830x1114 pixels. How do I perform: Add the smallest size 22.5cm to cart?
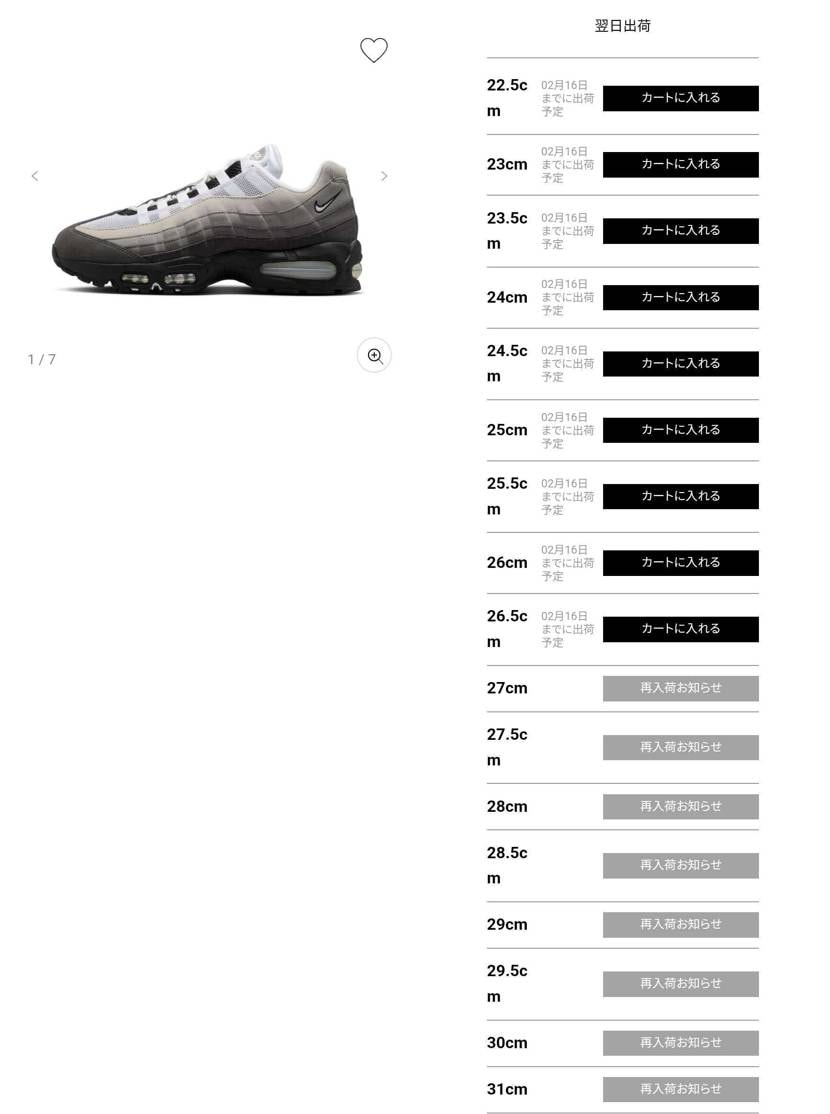[x=680, y=98]
